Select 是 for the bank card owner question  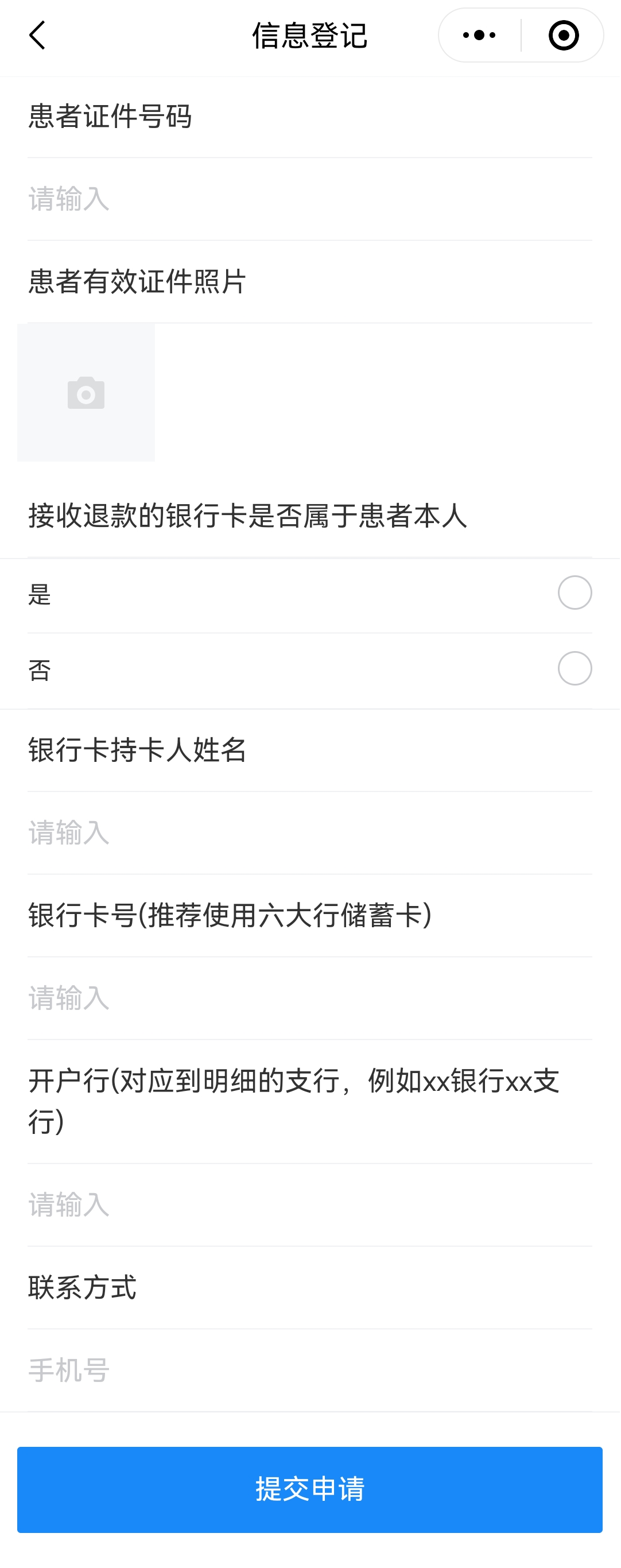[574, 593]
